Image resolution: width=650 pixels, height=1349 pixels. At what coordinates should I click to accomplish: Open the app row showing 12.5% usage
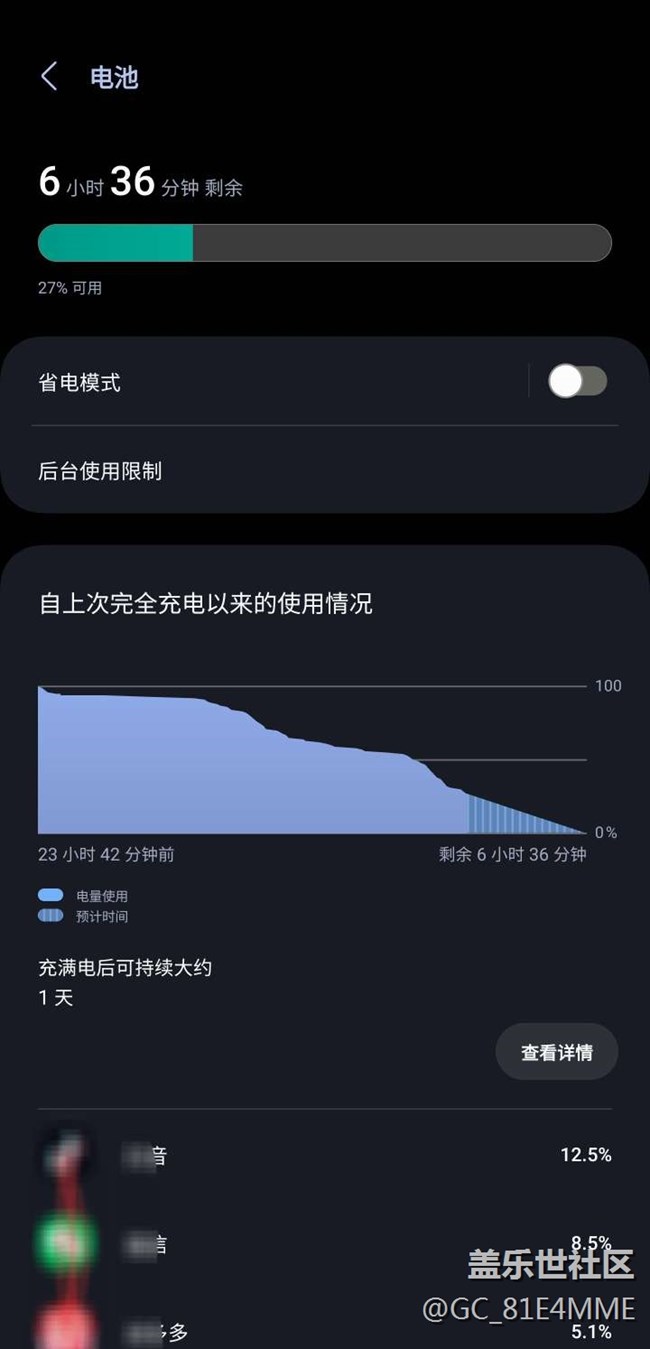pyautogui.click(x=325, y=1155)
